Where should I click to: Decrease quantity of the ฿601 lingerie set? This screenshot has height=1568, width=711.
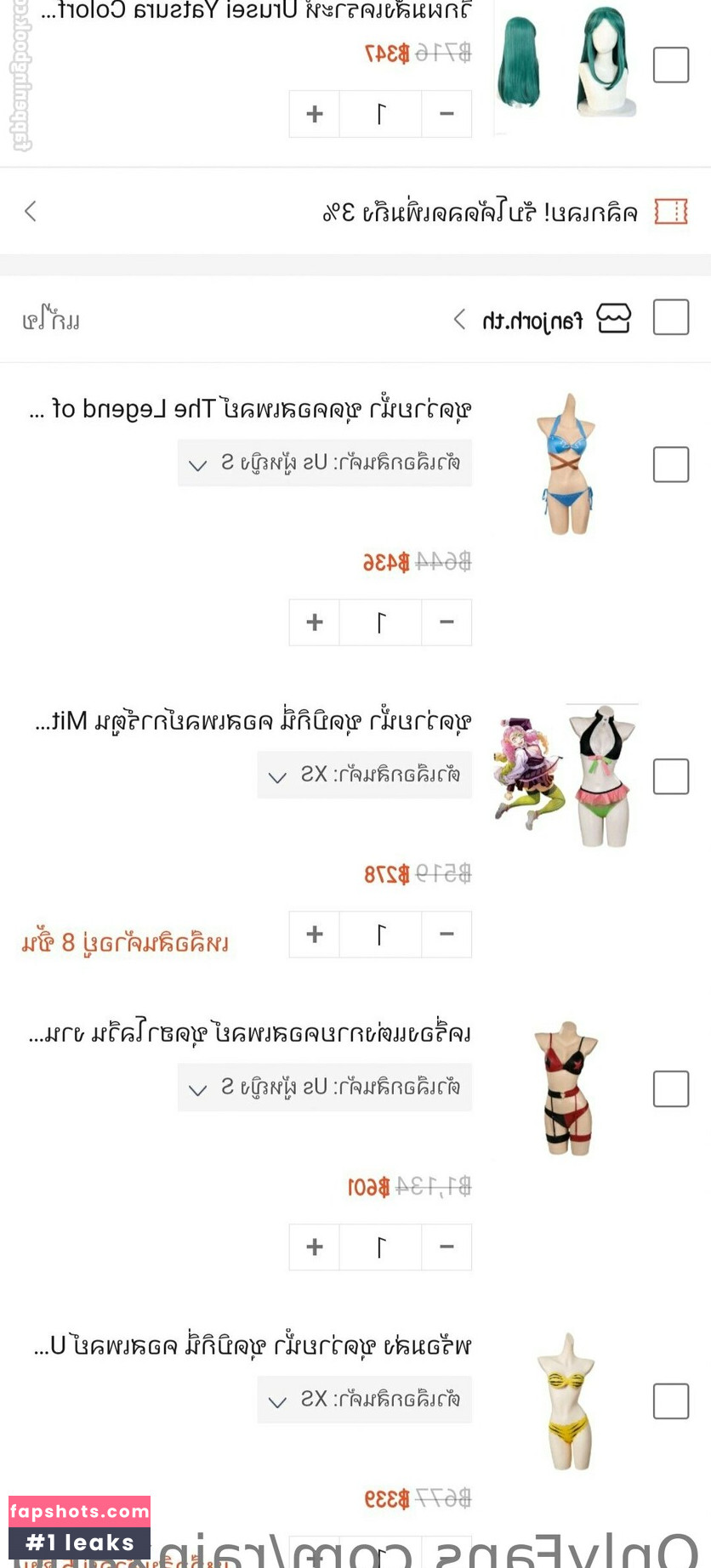coord(447,1247)
